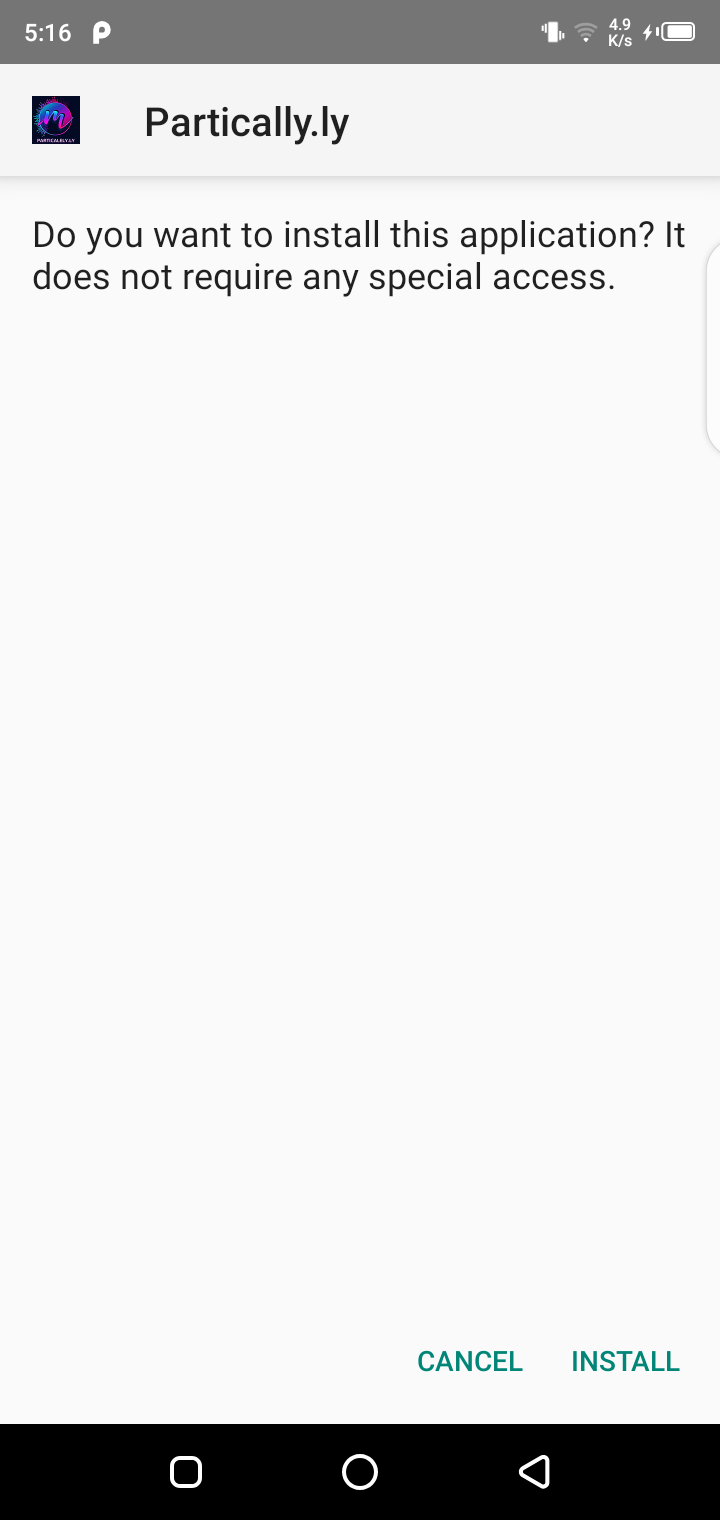Tap INSTALL to install Partically.ly

tap(625, 1361)
